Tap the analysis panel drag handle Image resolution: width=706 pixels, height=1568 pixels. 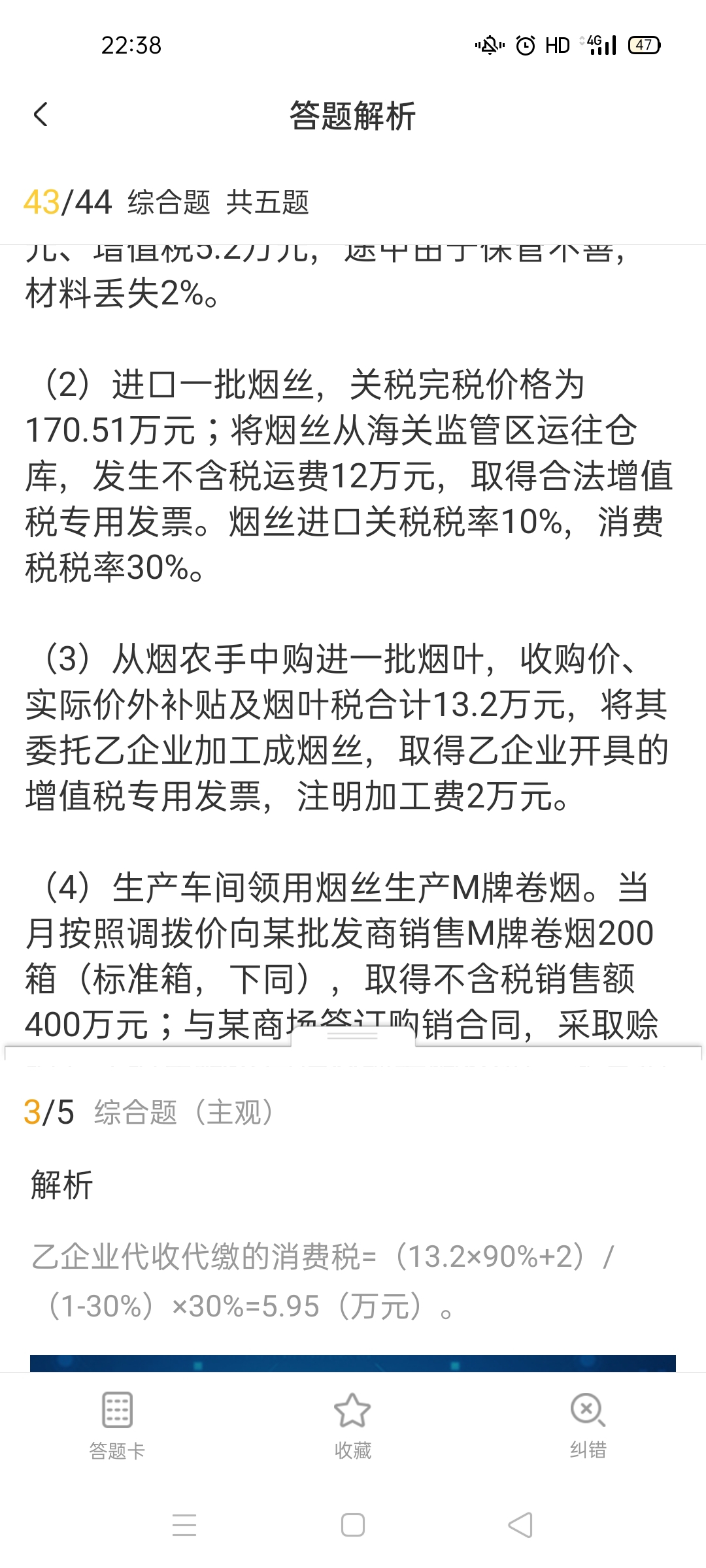coord(352,1036)
